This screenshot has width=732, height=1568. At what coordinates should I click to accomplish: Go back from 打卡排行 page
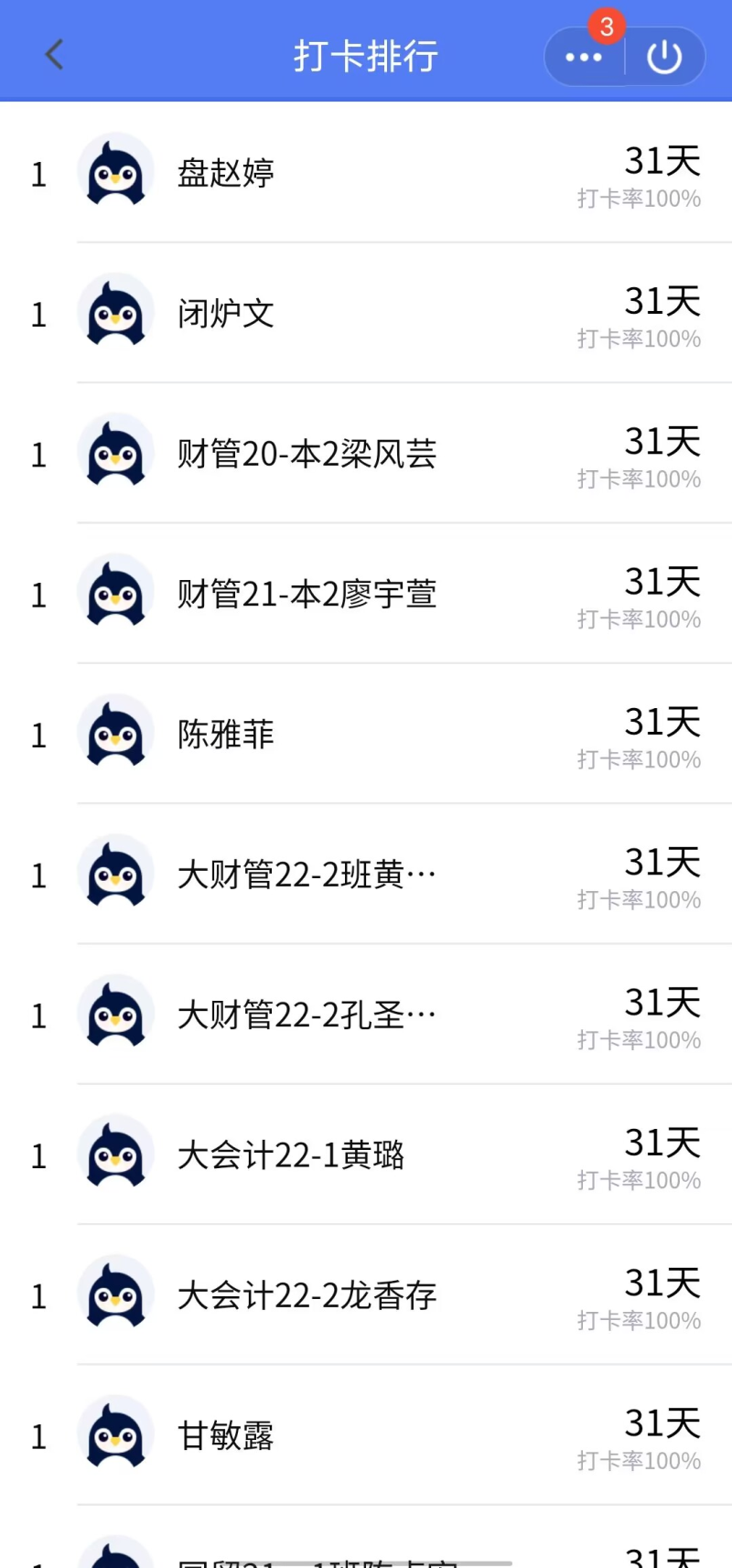click(x=54, y=55)
